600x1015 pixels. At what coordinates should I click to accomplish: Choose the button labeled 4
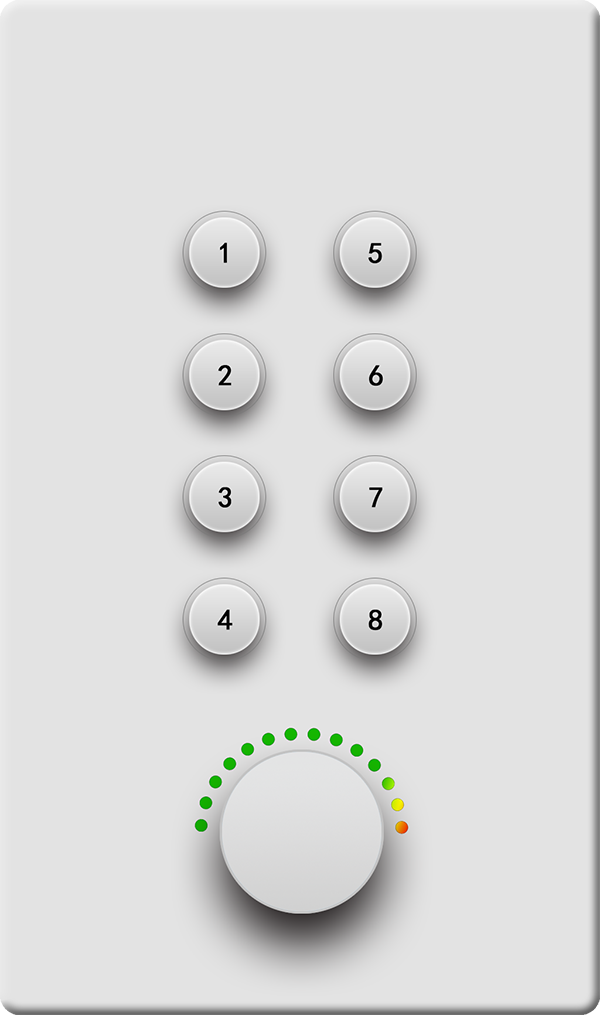coord(224,619)
